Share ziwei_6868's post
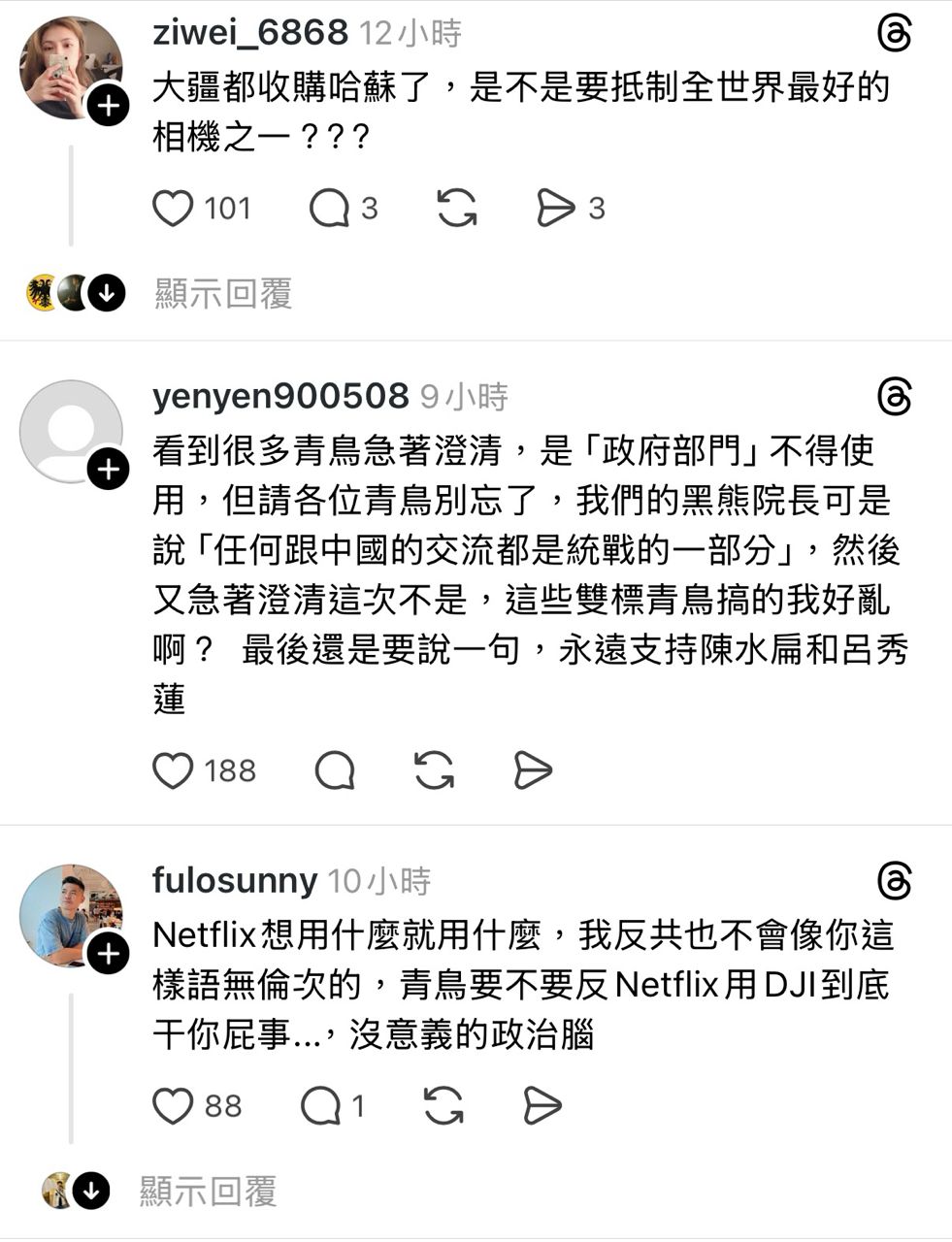This screenshot has width=952, height=1242. 556,209
